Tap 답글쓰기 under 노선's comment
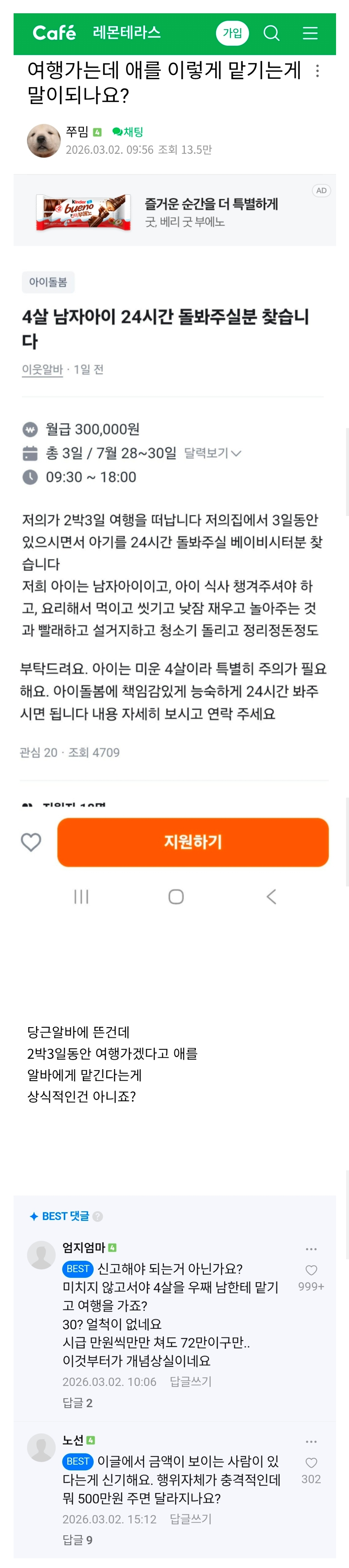The image size is (349, 1568). (191, 1519)
